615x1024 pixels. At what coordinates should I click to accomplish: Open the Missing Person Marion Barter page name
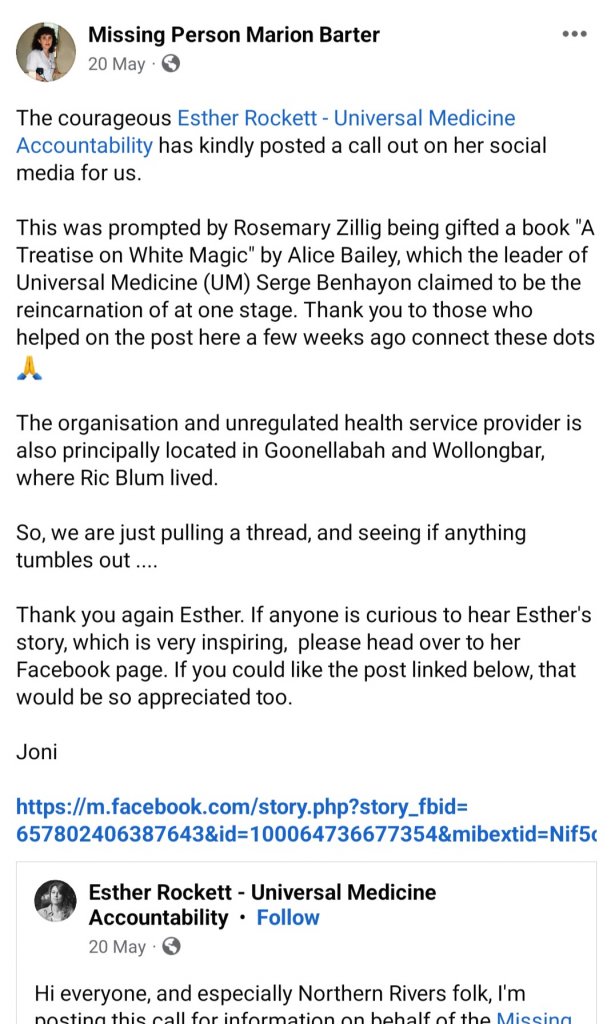click(x=233, y=35)
